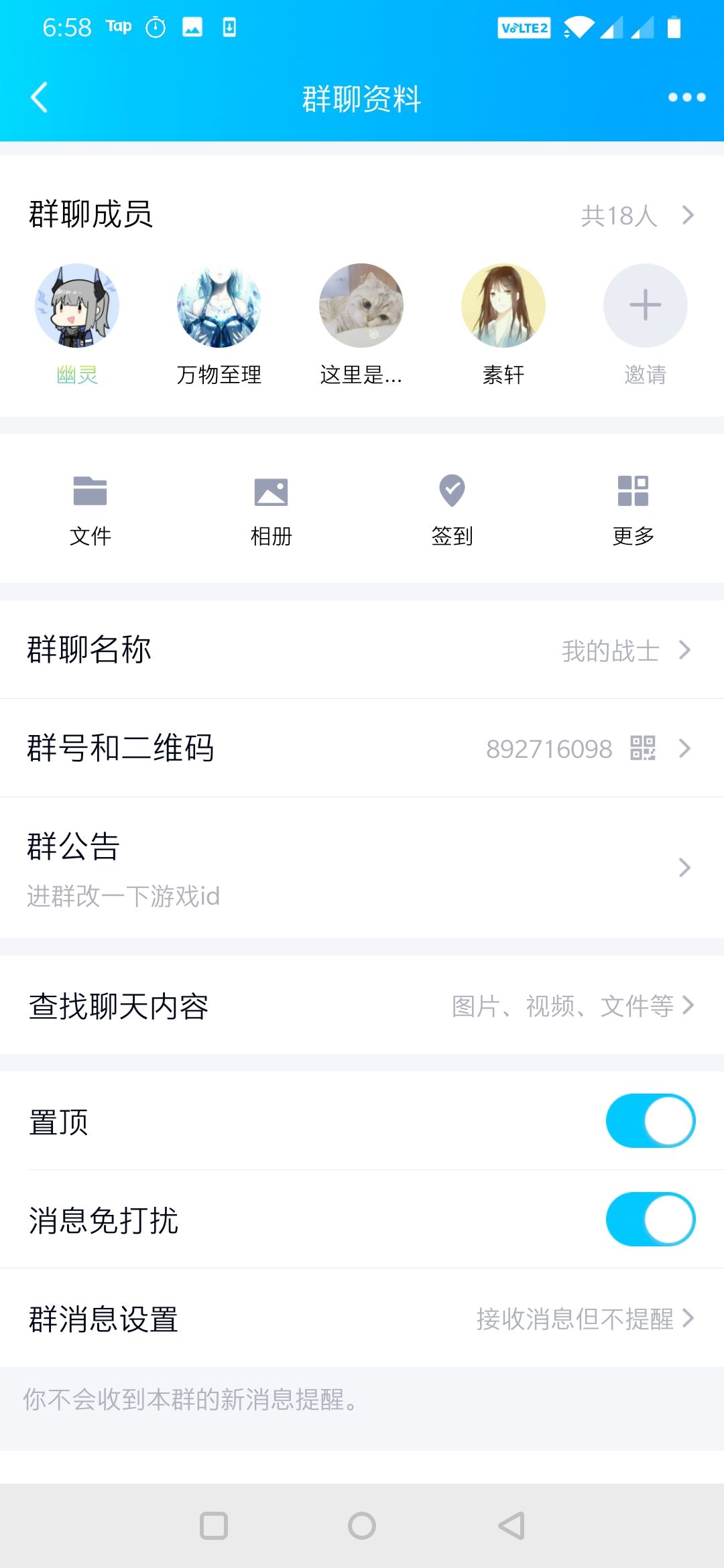The image size is (724, 1568).
Task: Open 群公告 announcement
Action: [362, 868]
